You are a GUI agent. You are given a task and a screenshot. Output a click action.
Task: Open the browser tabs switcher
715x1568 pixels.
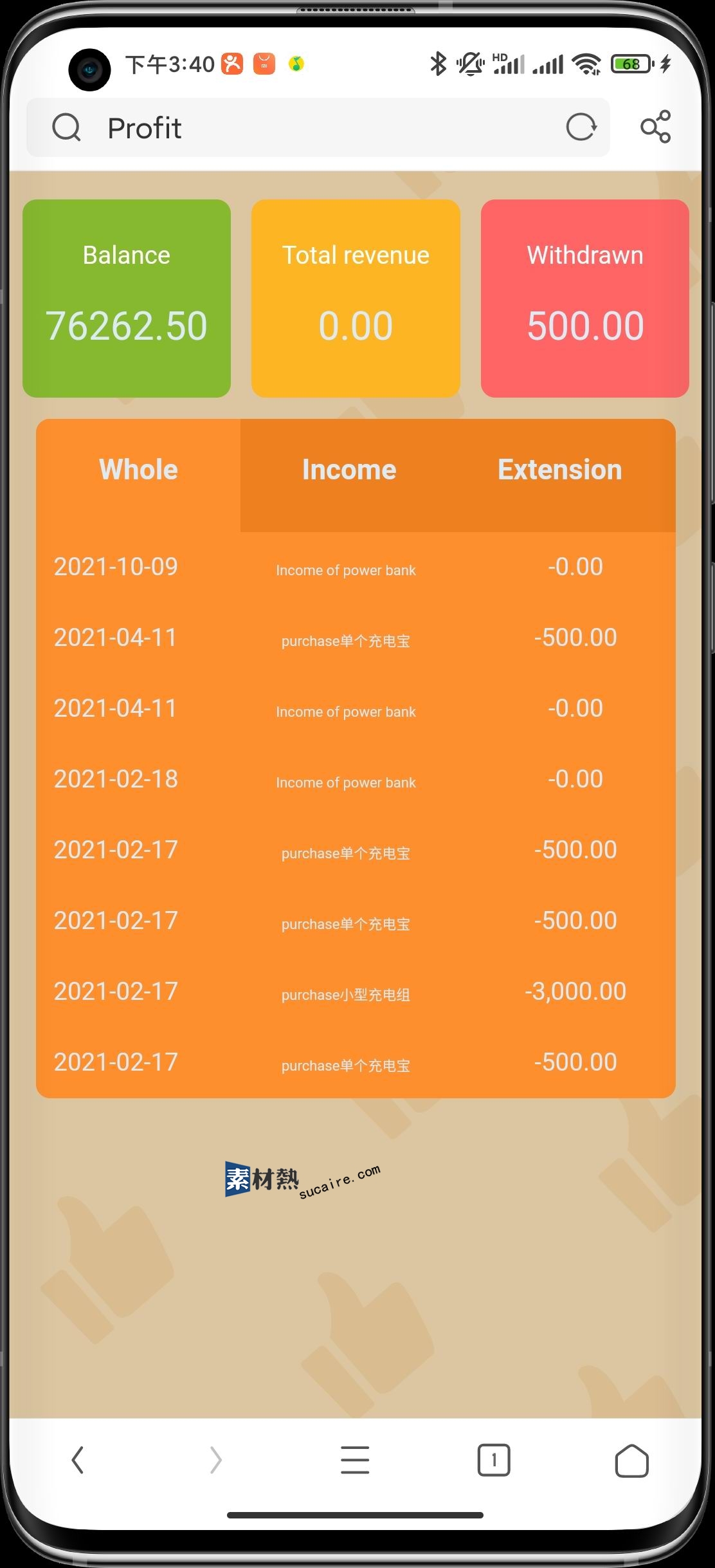[x=494, y=1460]
